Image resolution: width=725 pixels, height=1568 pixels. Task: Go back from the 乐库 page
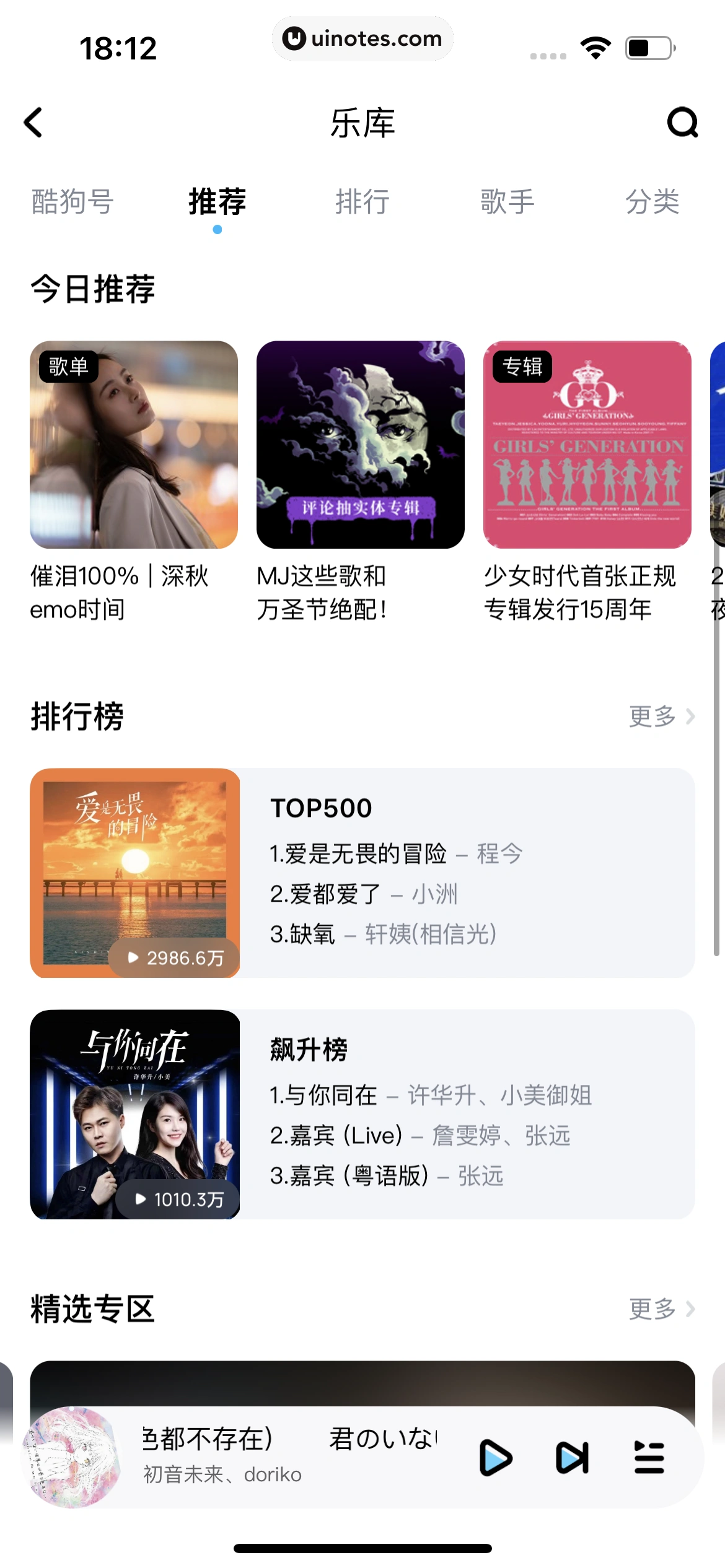point(33,122)
